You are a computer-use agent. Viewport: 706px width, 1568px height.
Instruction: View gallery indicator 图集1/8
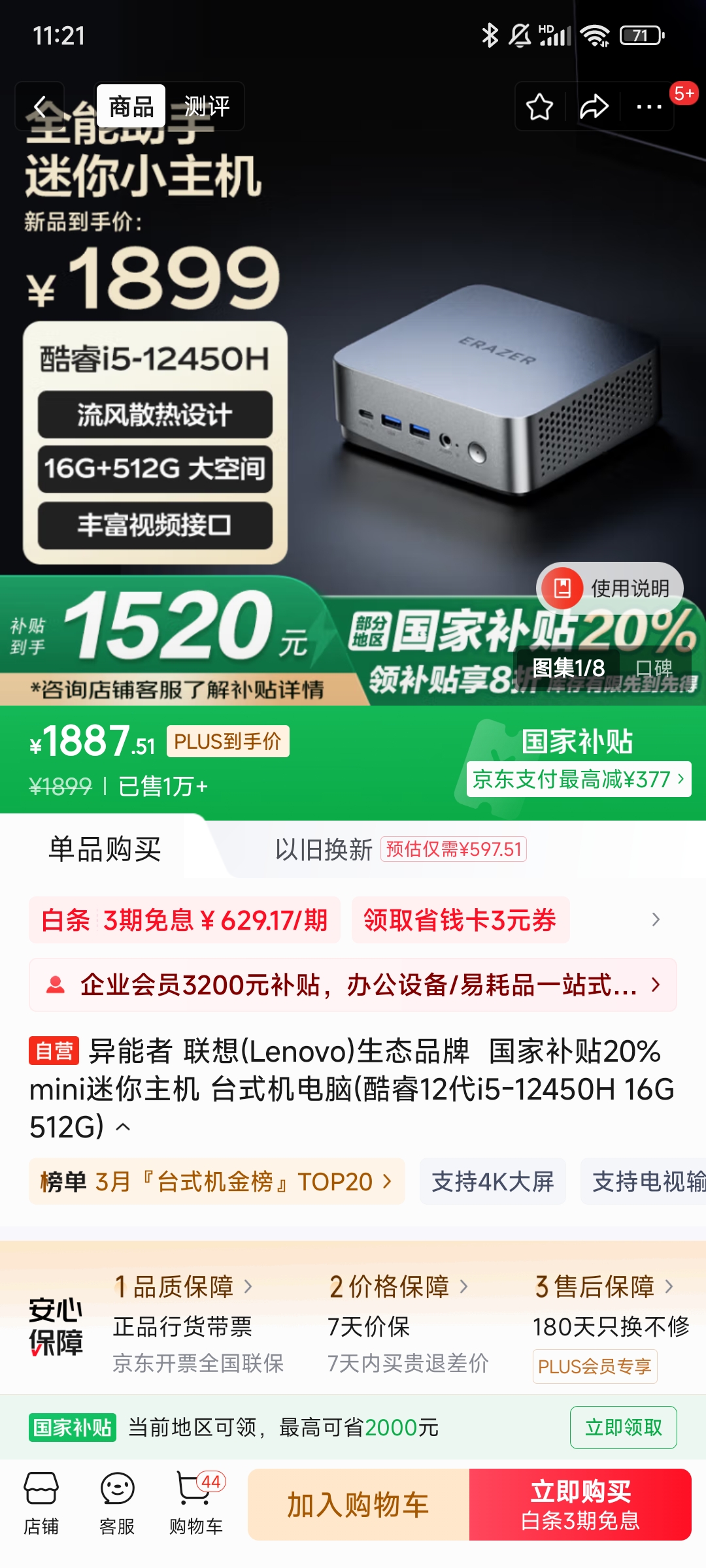(x=569, y=667)
